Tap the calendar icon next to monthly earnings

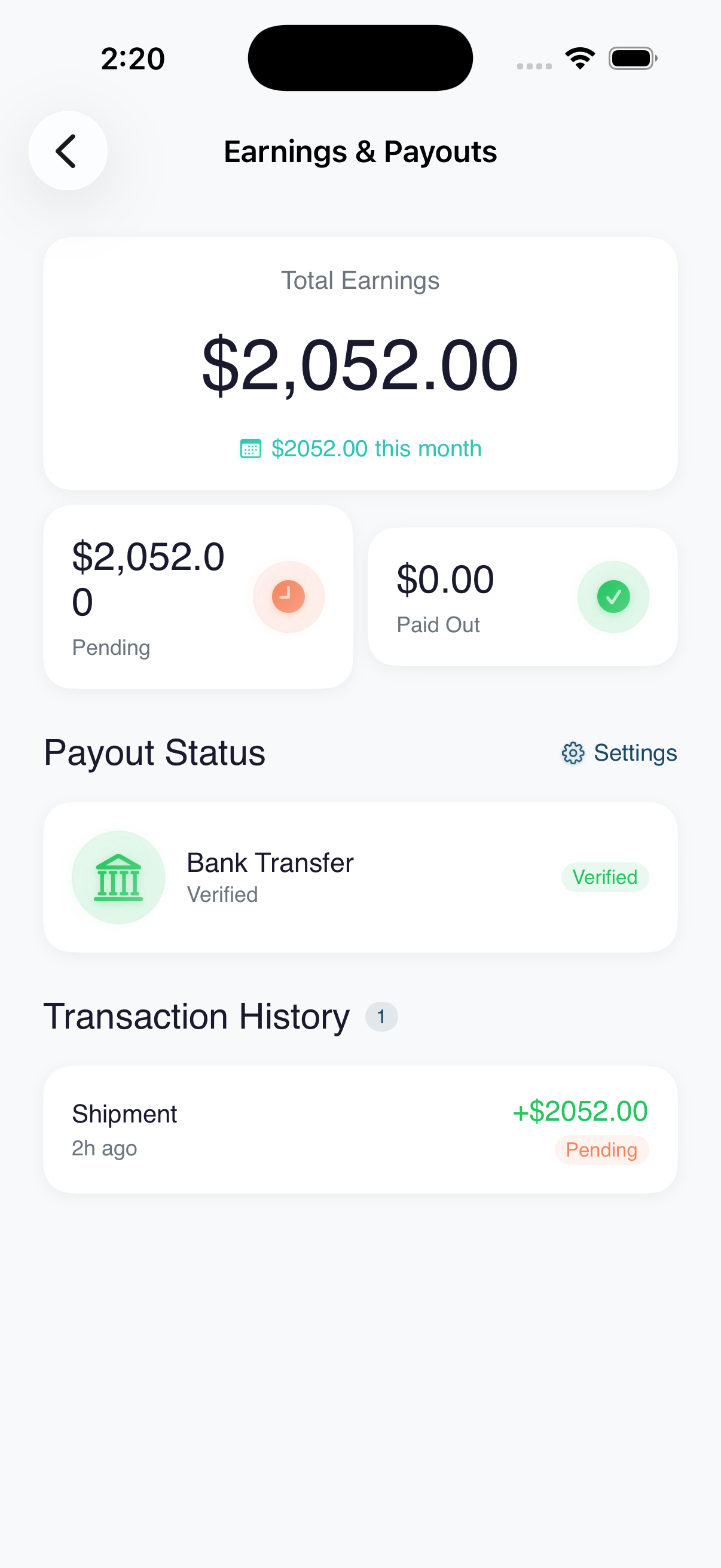251,449
